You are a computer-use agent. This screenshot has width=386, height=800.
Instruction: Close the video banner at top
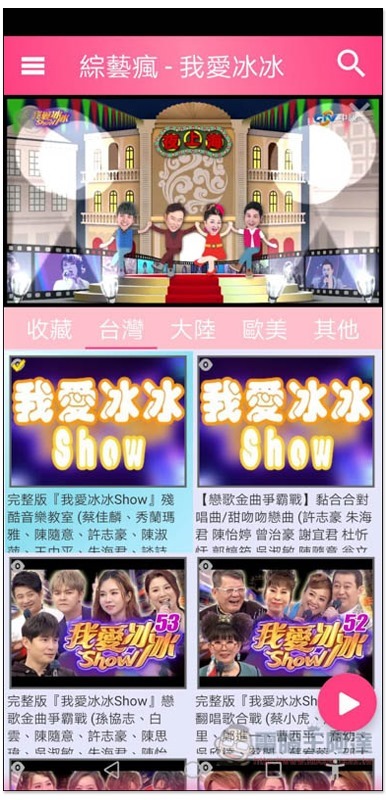pyautogui.click(x=362, y=111)
